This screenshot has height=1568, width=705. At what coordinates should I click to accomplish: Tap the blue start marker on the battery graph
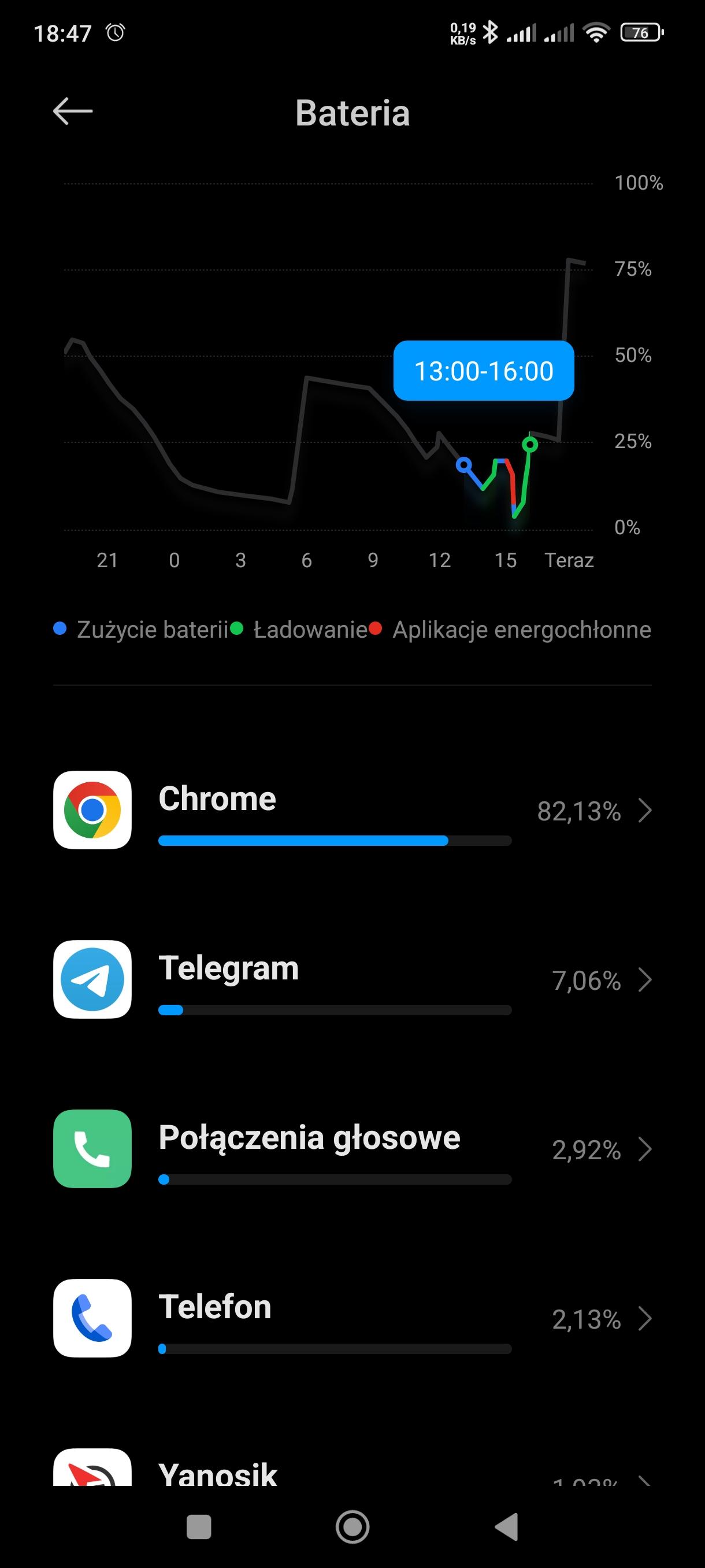click(x=464, y=465)
